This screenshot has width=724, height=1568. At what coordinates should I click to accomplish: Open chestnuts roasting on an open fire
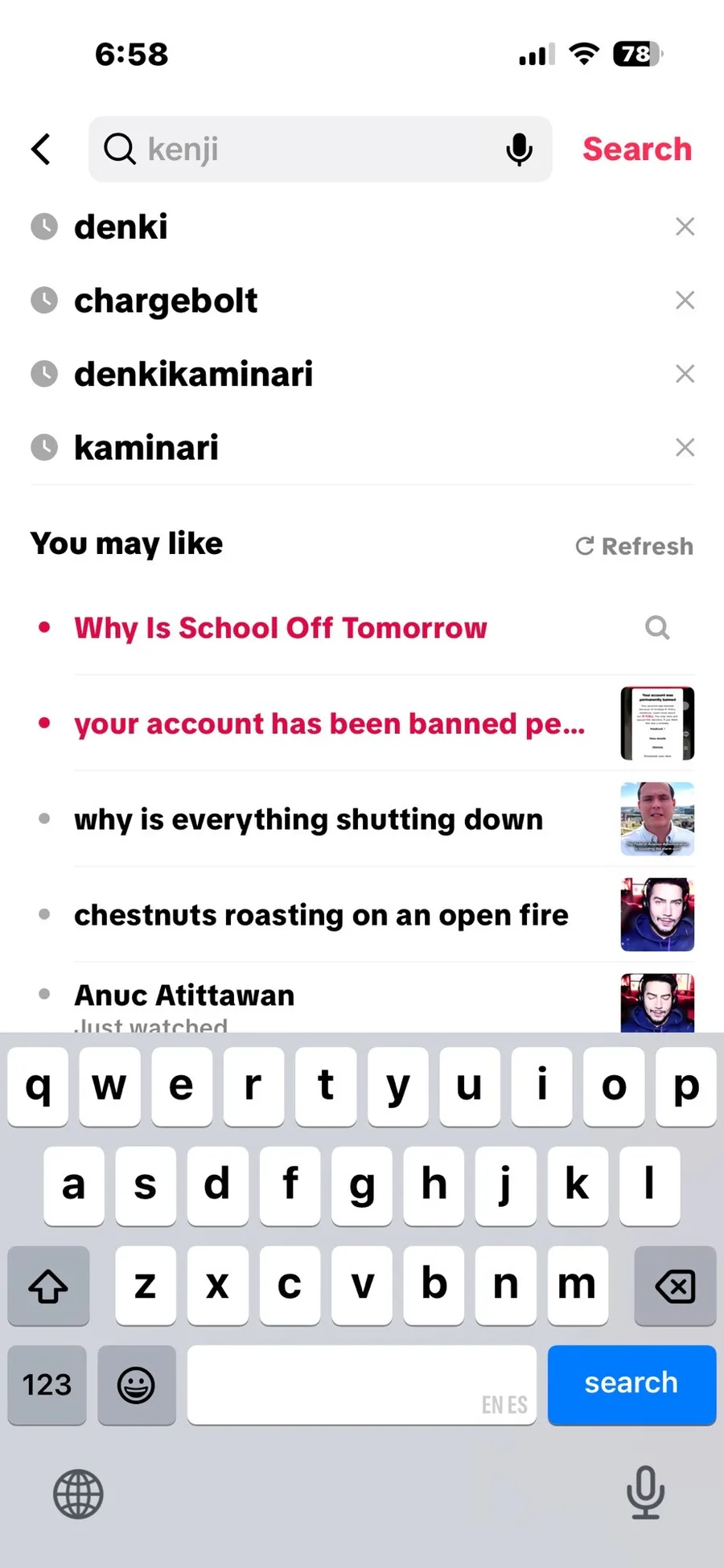click(x=322, y=915)
